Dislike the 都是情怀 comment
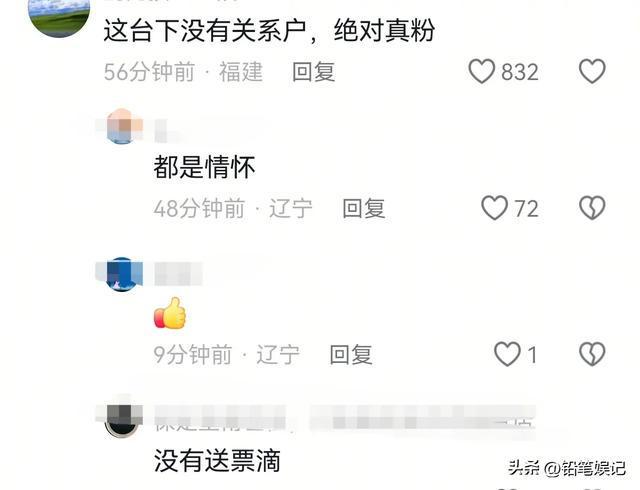The width and height of the screenshot is (640, 490). pos(592,208)
